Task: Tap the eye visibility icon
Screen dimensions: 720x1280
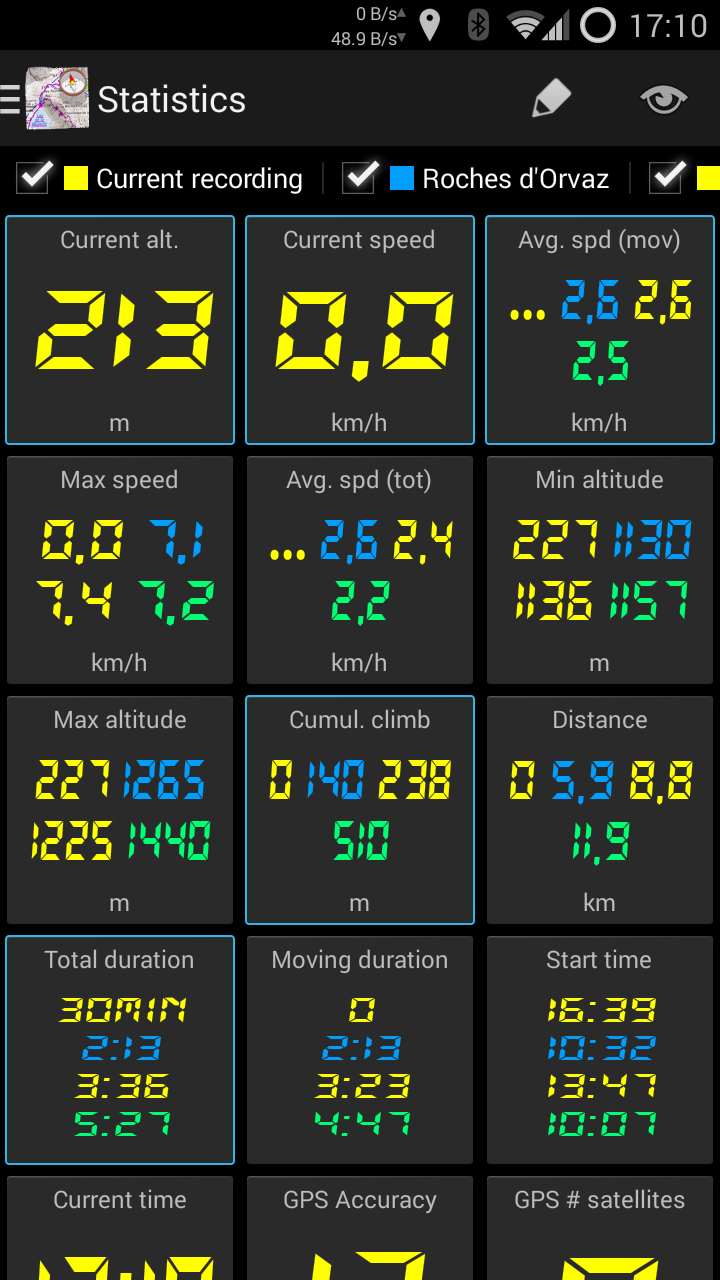Action: pyautogui.click(x=663, y=99)
